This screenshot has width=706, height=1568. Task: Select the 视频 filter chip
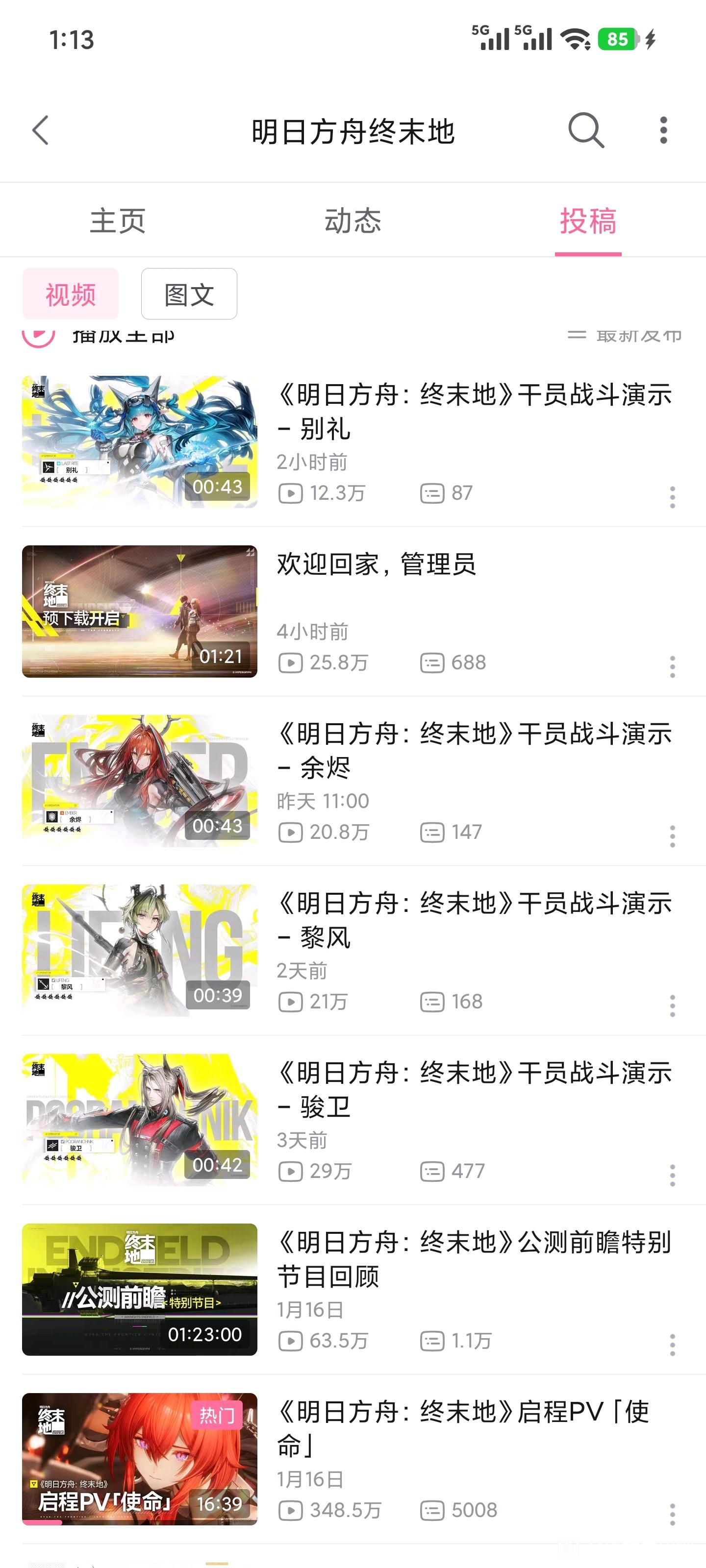[71, 294]
